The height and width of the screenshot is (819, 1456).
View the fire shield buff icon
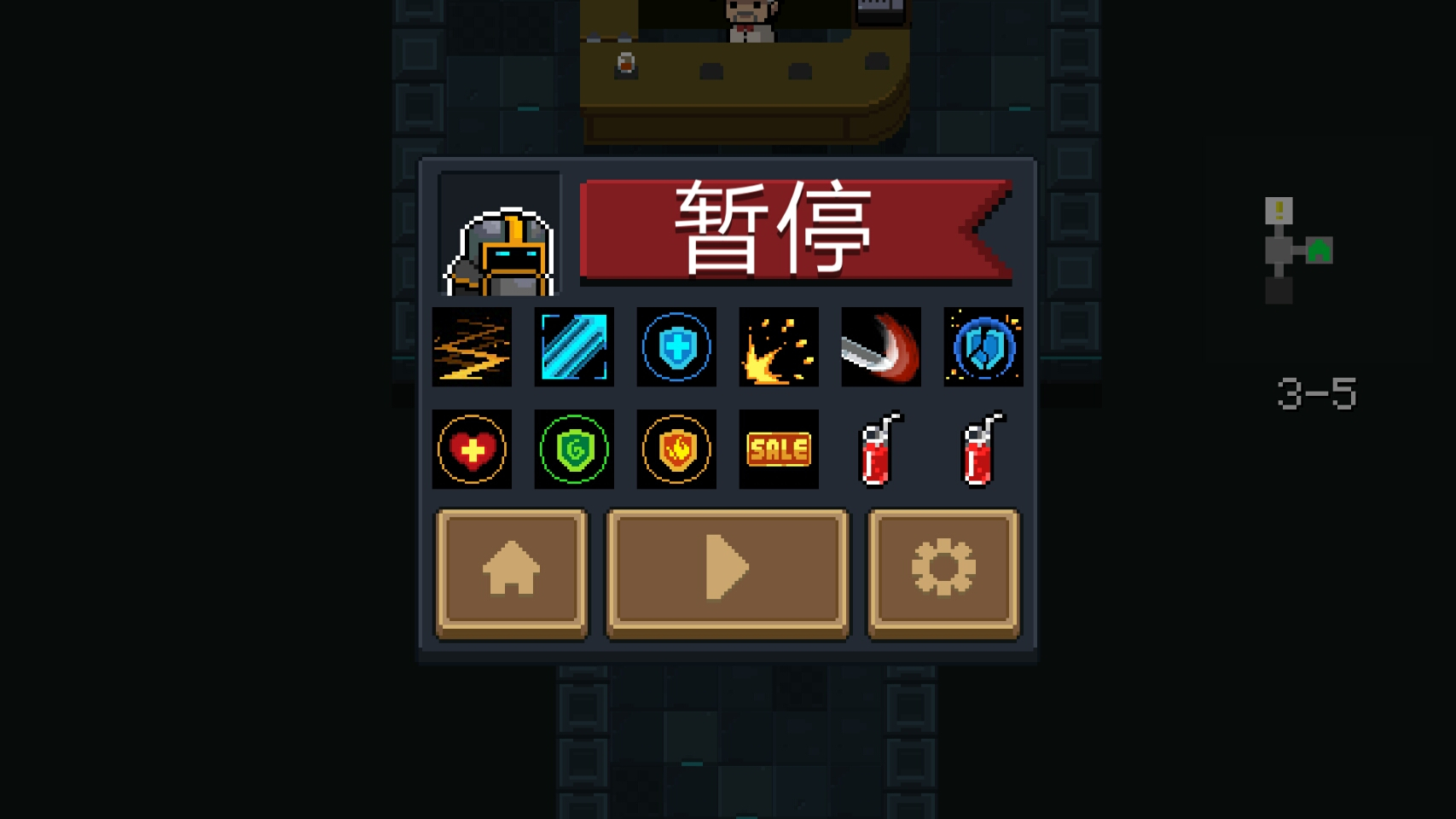[676, 450]
